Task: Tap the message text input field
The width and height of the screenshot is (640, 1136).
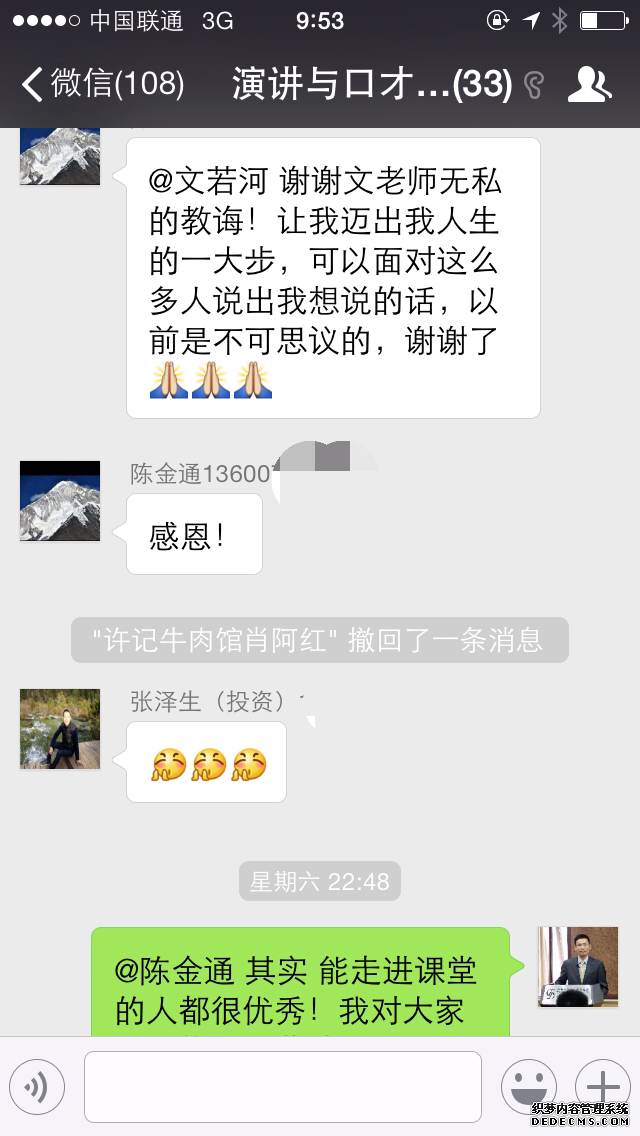Action: pyautogui.click(x=282, y=1086)
